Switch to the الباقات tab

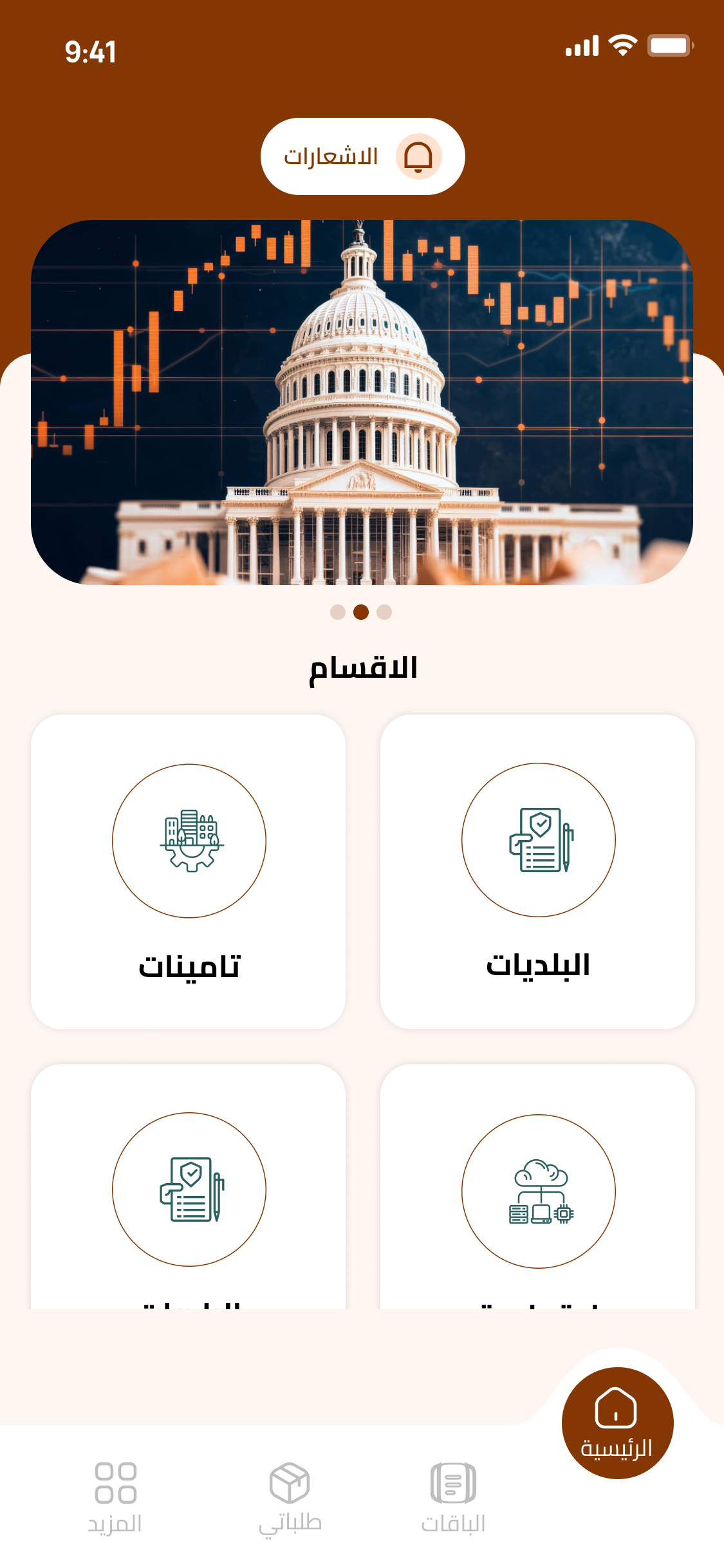[453, 1497]
